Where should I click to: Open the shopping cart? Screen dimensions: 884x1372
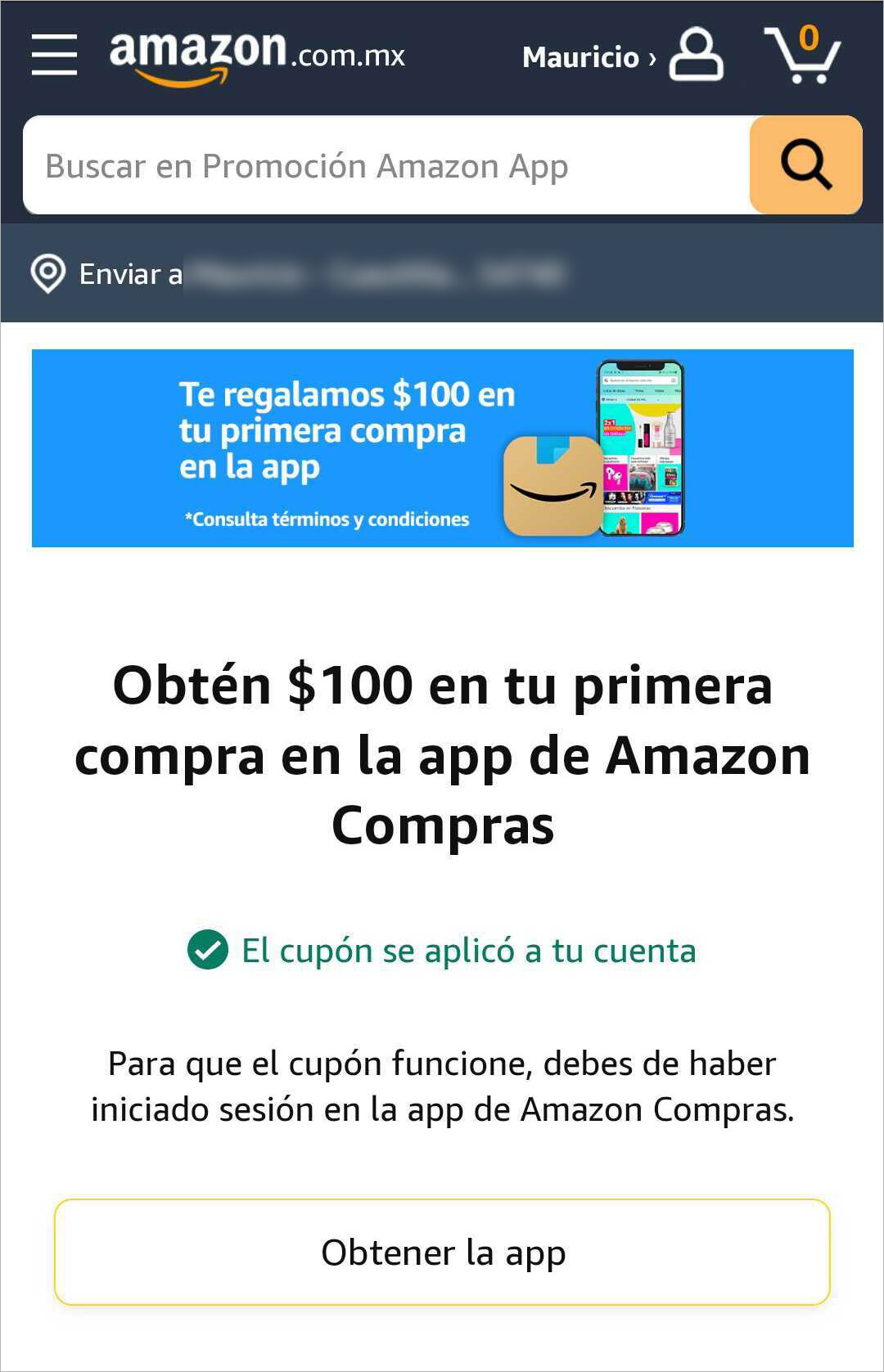pyautogui.click(x=802, y=55)
